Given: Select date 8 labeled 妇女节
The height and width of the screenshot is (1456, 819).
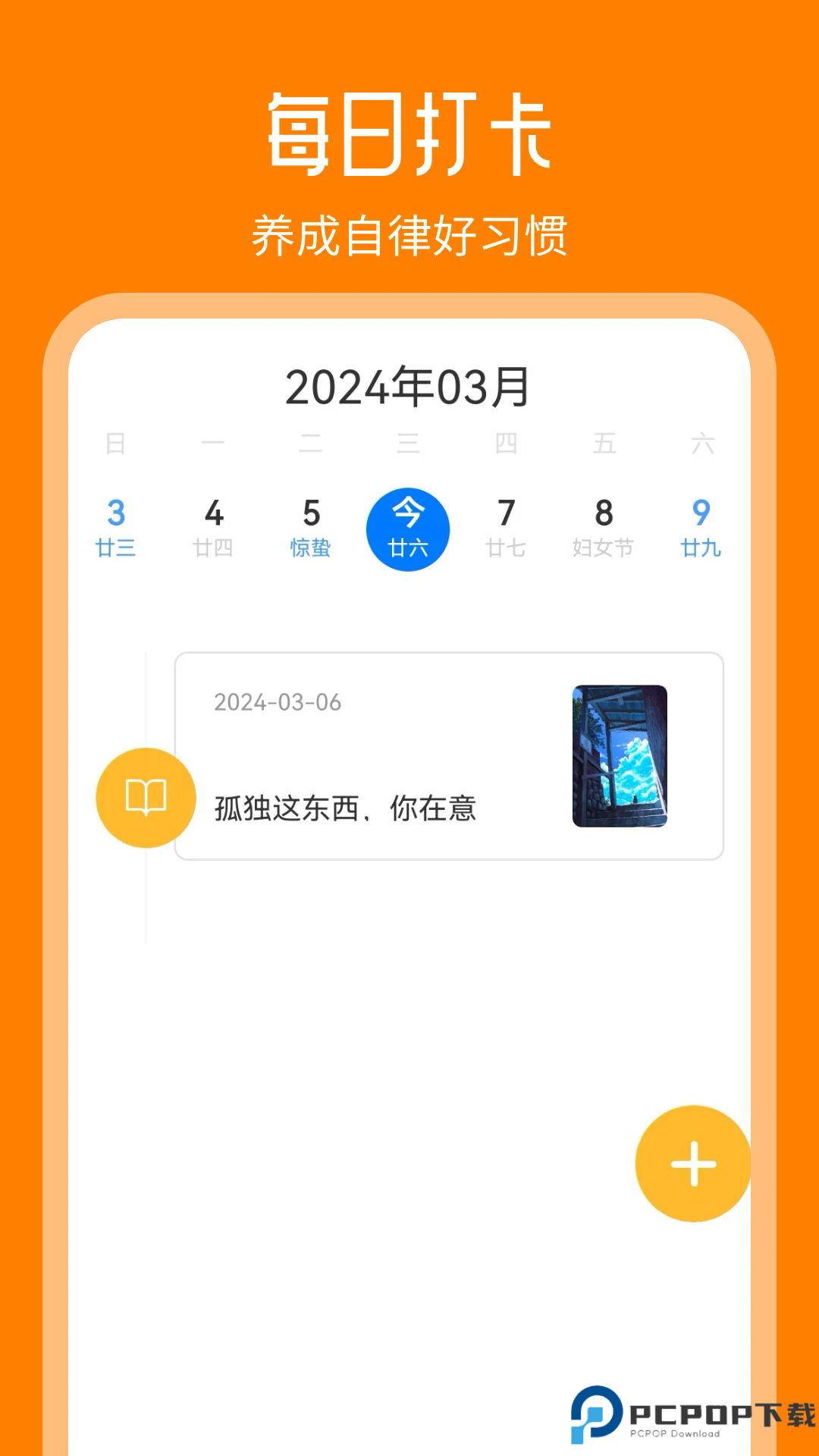Looking at the screenshot, I should point(603,529).
